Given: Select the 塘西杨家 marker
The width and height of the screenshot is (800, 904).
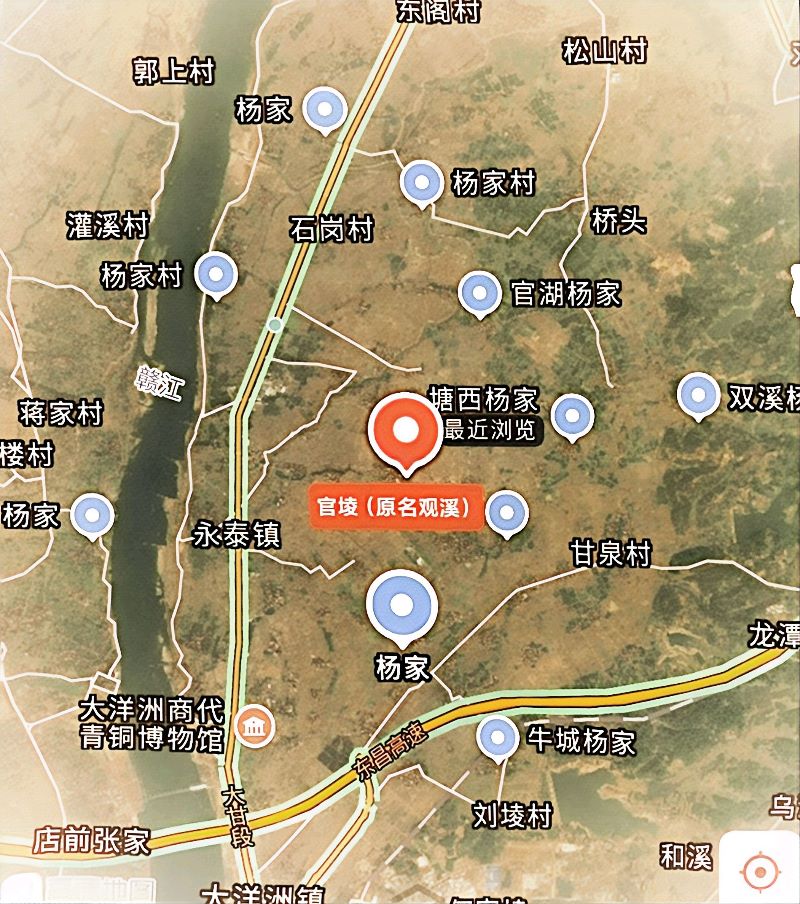Looking at the screenshot, I should (x=572, y=415).
